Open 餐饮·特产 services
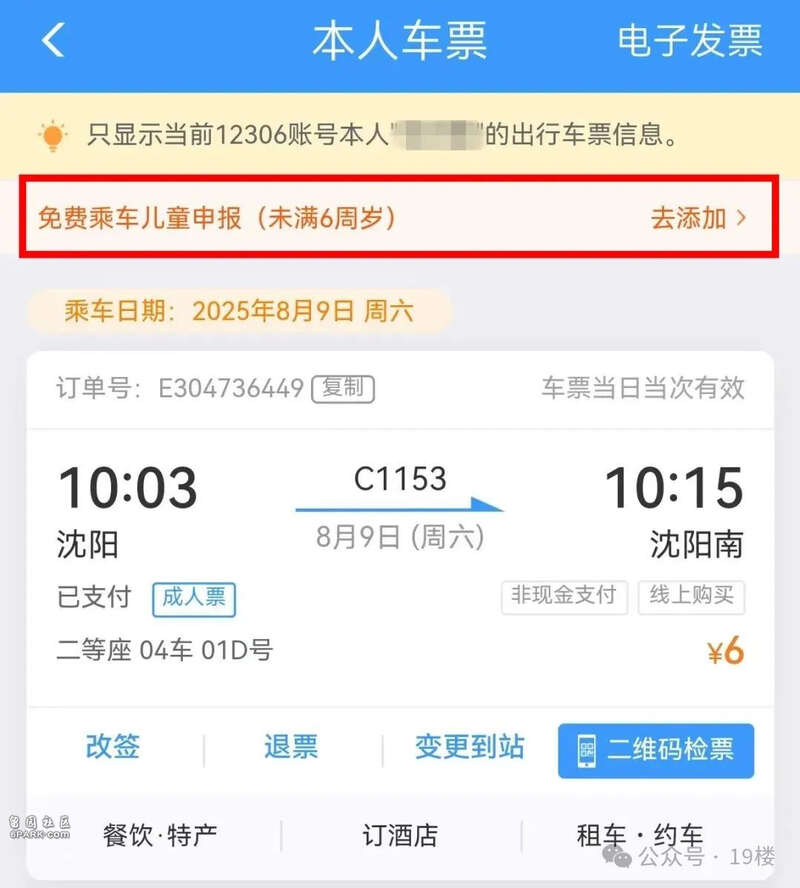 click(160, 835)
